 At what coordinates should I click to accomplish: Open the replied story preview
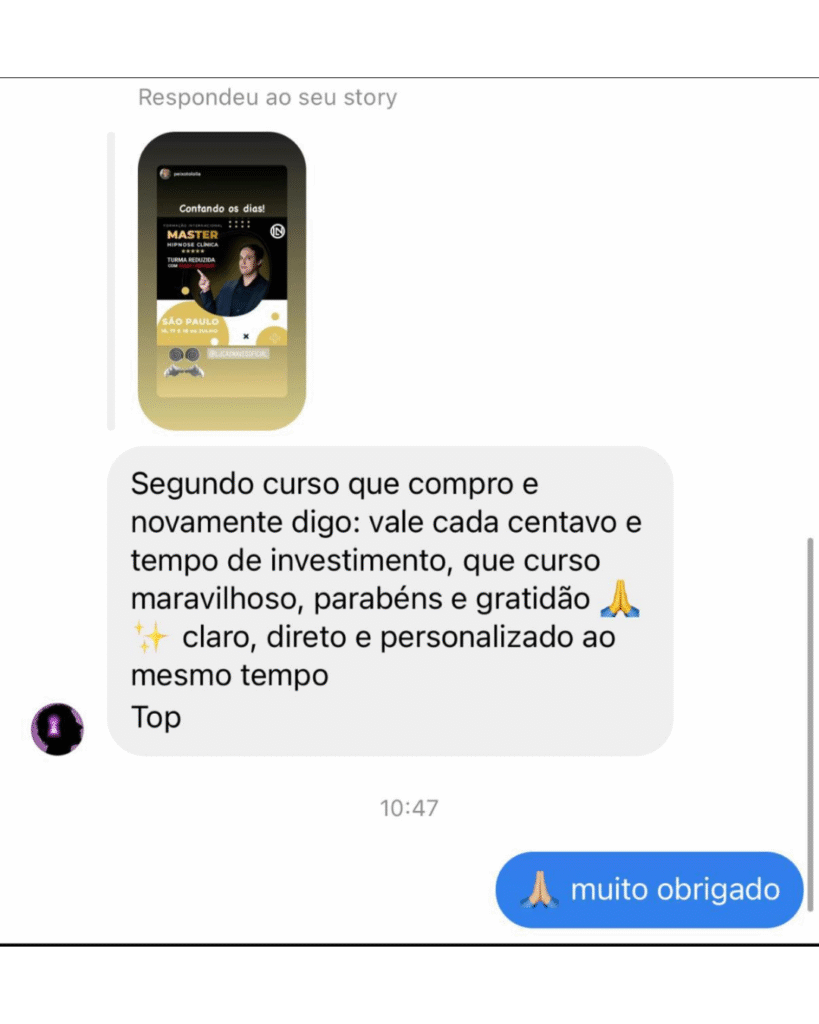click(x=221, y=281)
